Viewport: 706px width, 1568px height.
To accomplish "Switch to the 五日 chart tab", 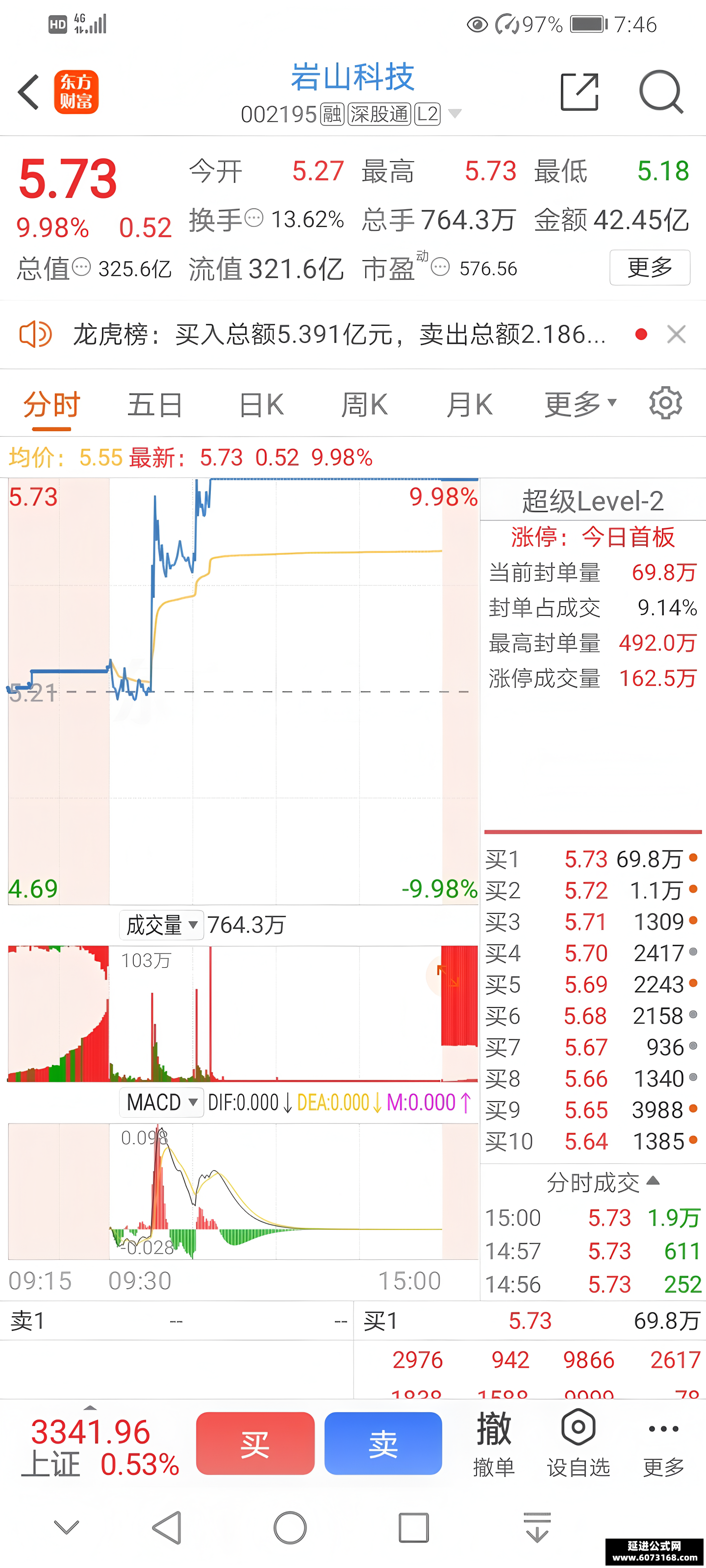I will click(155, 405).
